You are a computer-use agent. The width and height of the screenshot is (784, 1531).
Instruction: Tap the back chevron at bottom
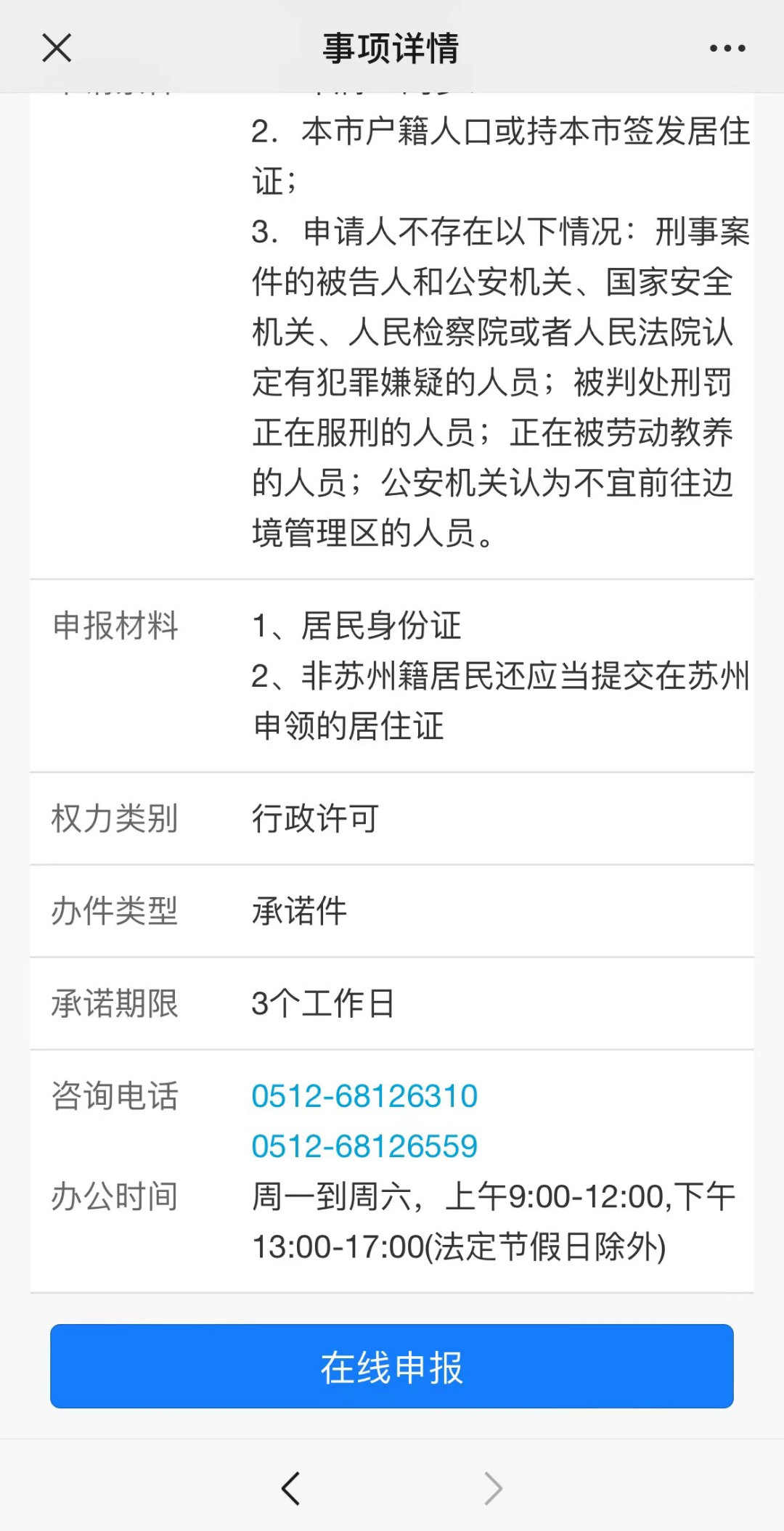pyautogui.click(x=290, y=1487)
